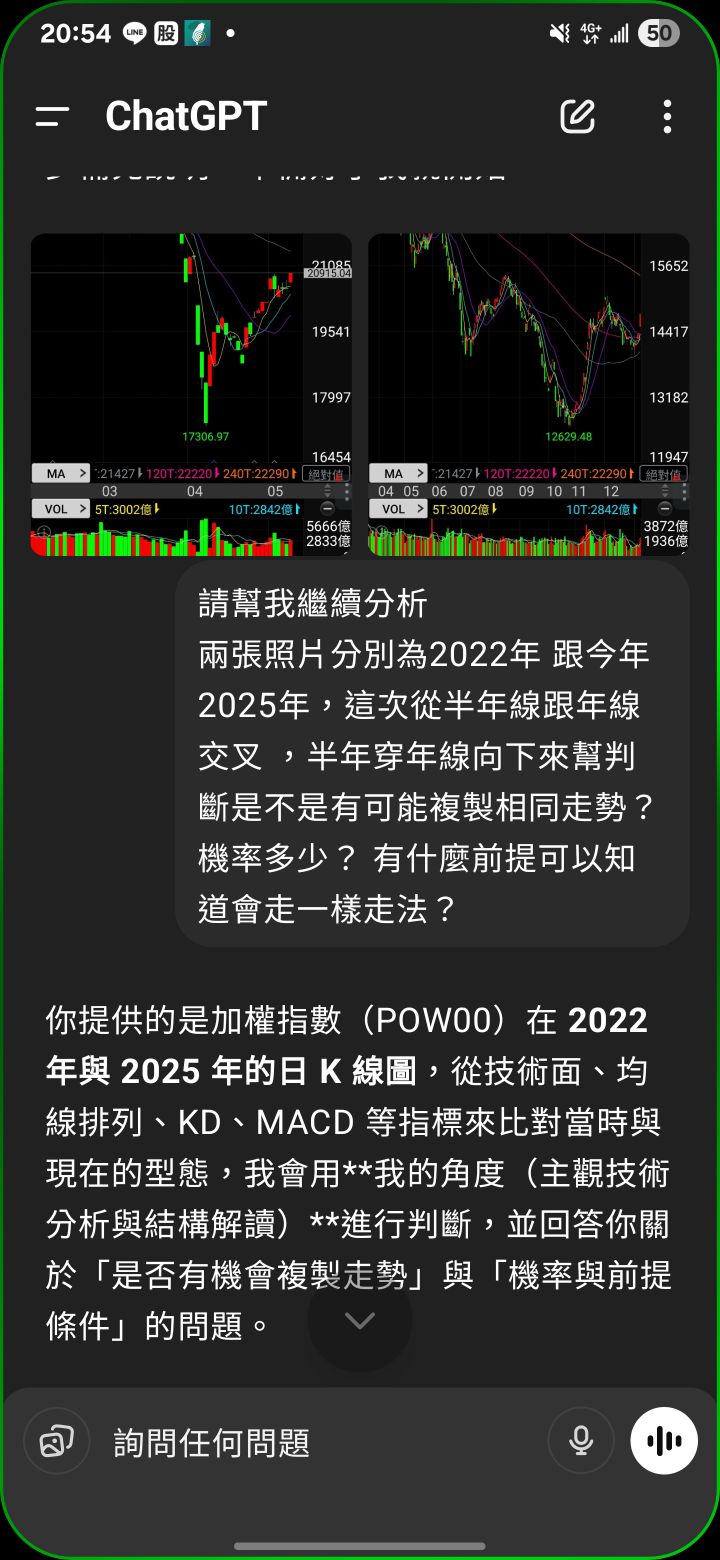Viewport: 720px width, 1560px height.
Task: Open the first attached chart image
Action: pyautogui.click(x=191, y=394)
